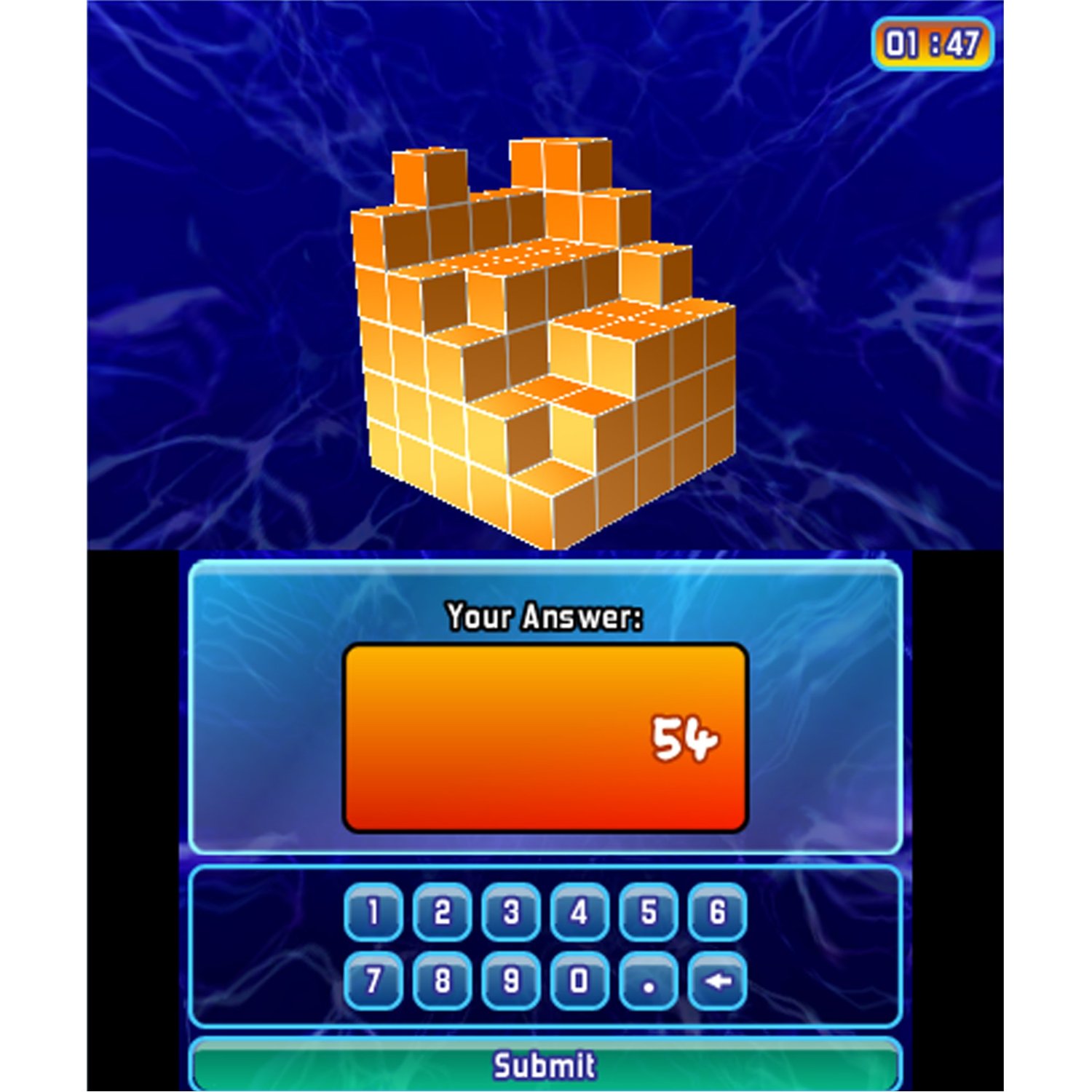Enter digit 8 on keypad
Viewport: 1092px width, 1092px height.
coord(442,981)
